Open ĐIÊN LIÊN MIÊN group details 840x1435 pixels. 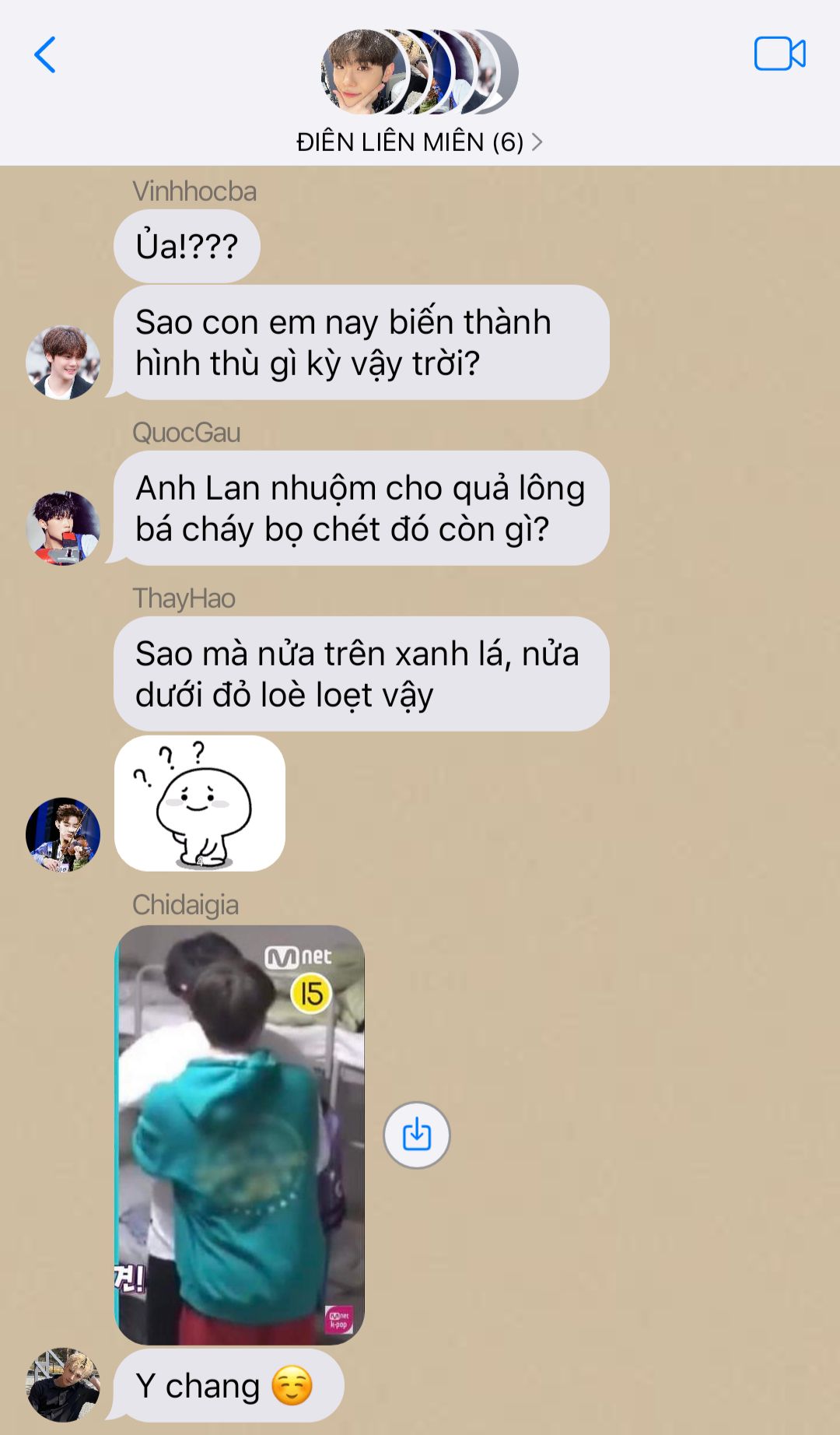click(x=418, y=142)
